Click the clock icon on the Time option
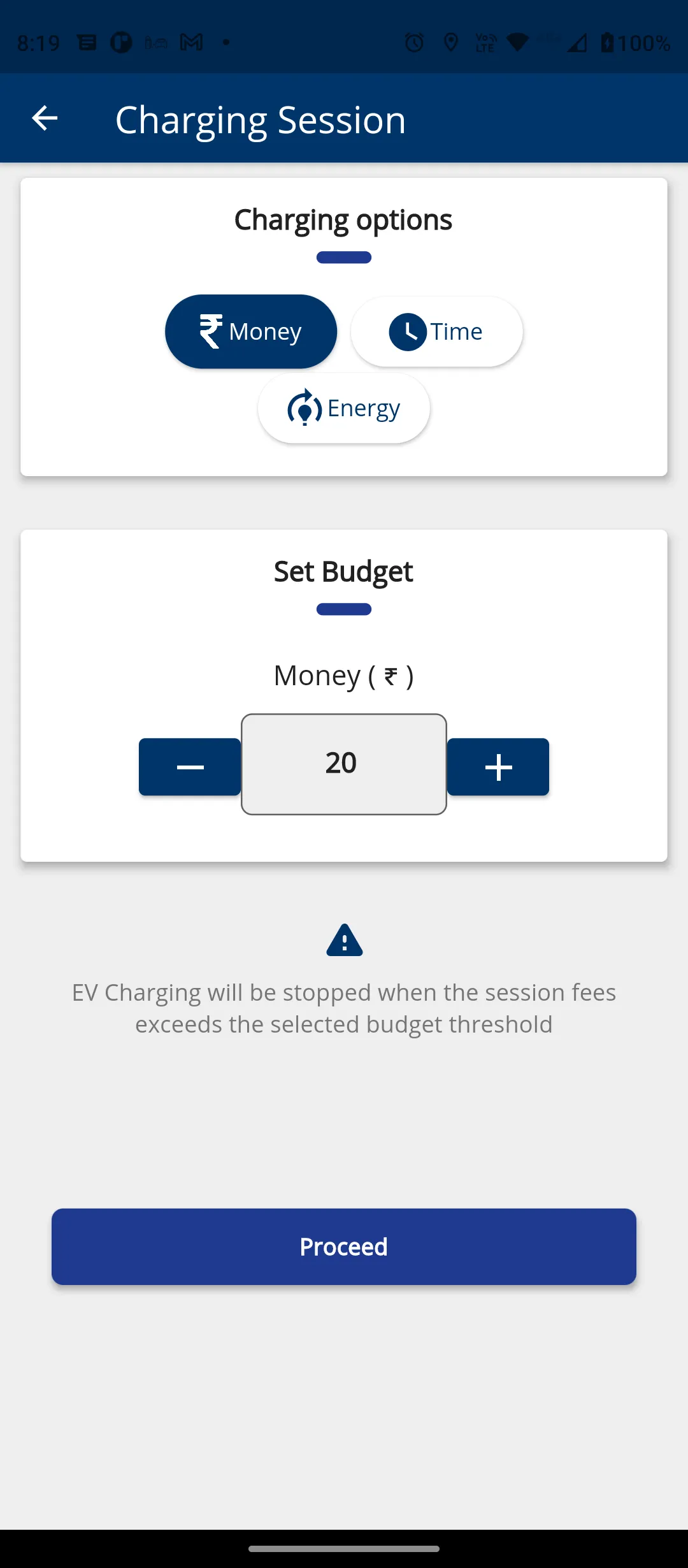Image resolution: width=688 pixels, height=1568 pixels. coord(408,331)
